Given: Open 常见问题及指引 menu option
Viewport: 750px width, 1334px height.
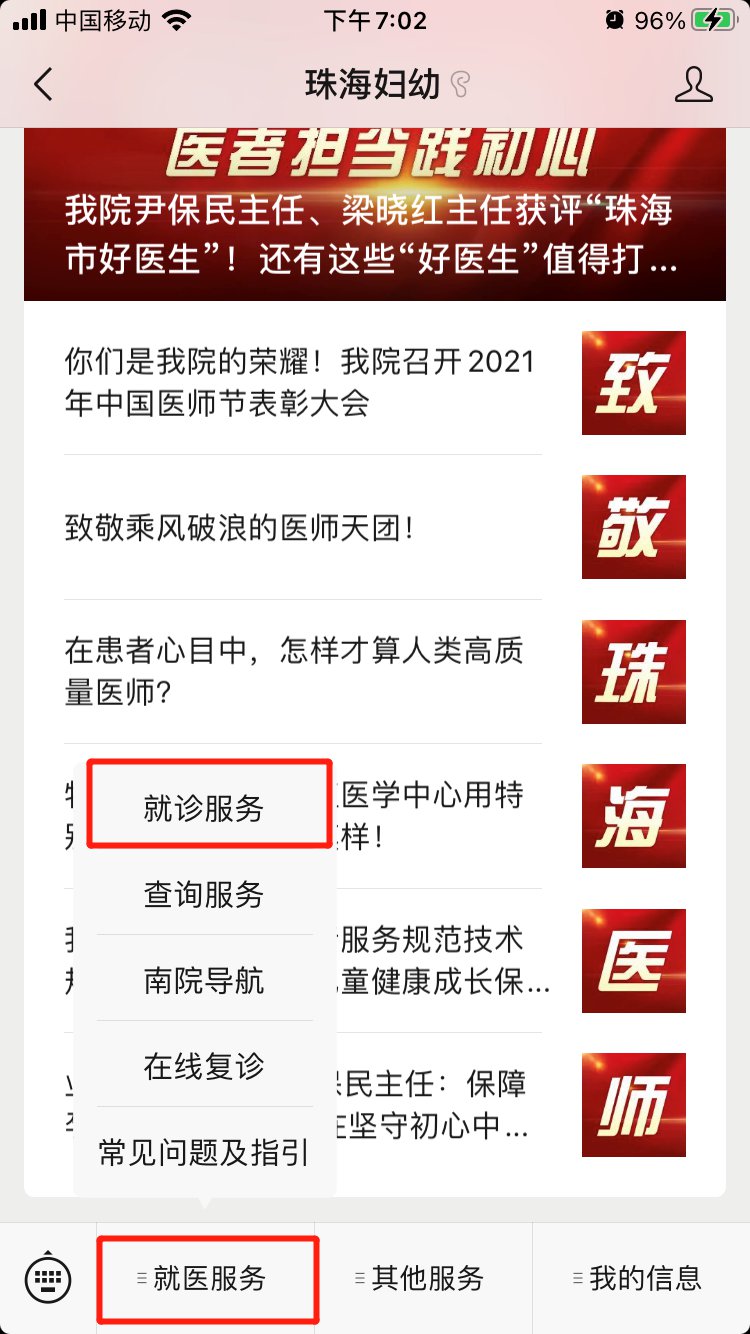Looking at the screenshot, I should [x=204, y=1152].
